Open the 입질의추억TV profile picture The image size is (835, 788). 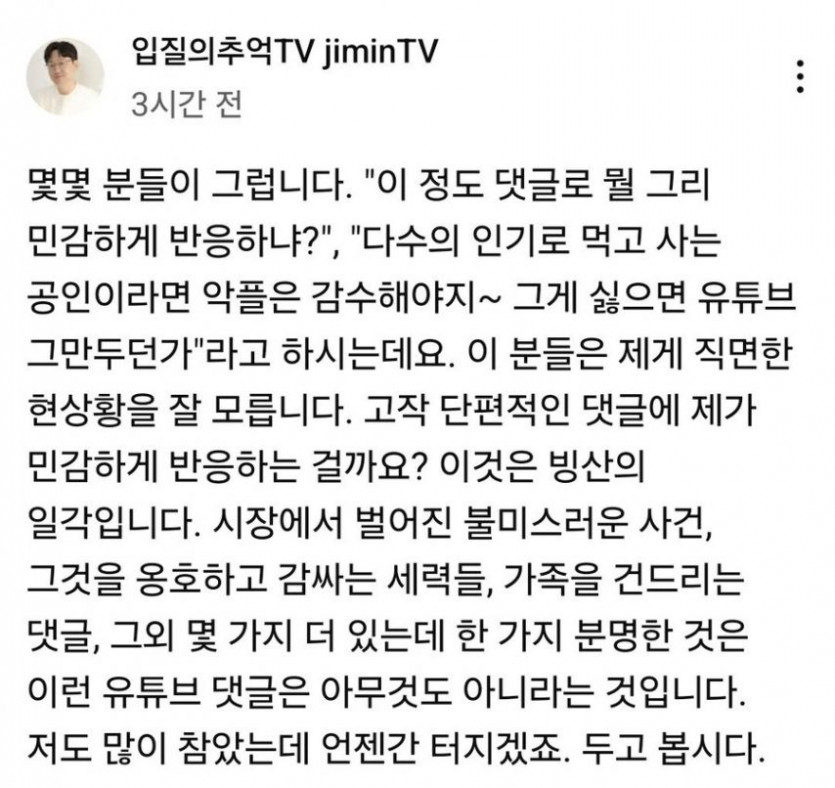tap(64, 77)
